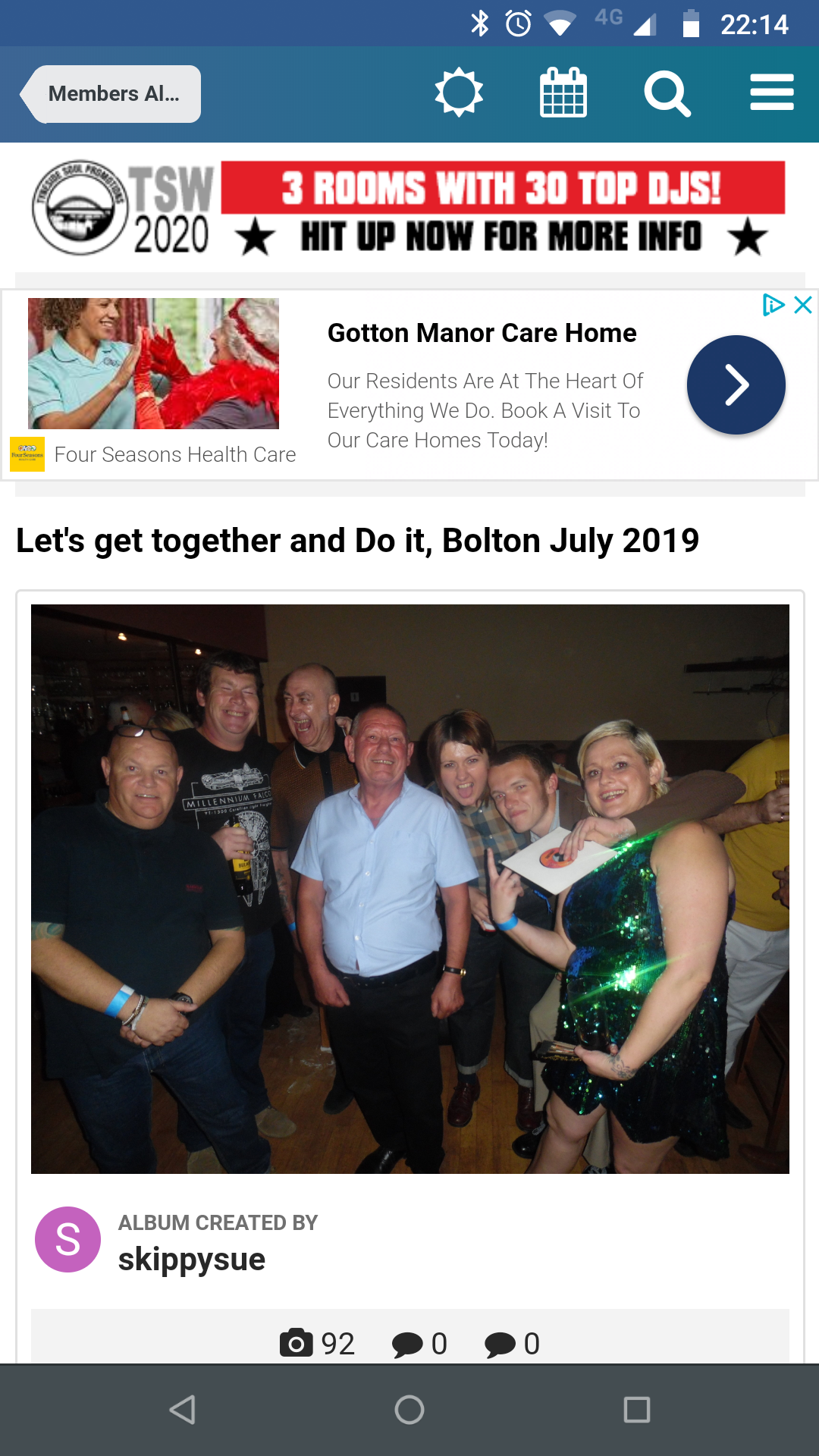Open the calendar icon
The image size is (819, 1456).
click(x=563, y=93)
